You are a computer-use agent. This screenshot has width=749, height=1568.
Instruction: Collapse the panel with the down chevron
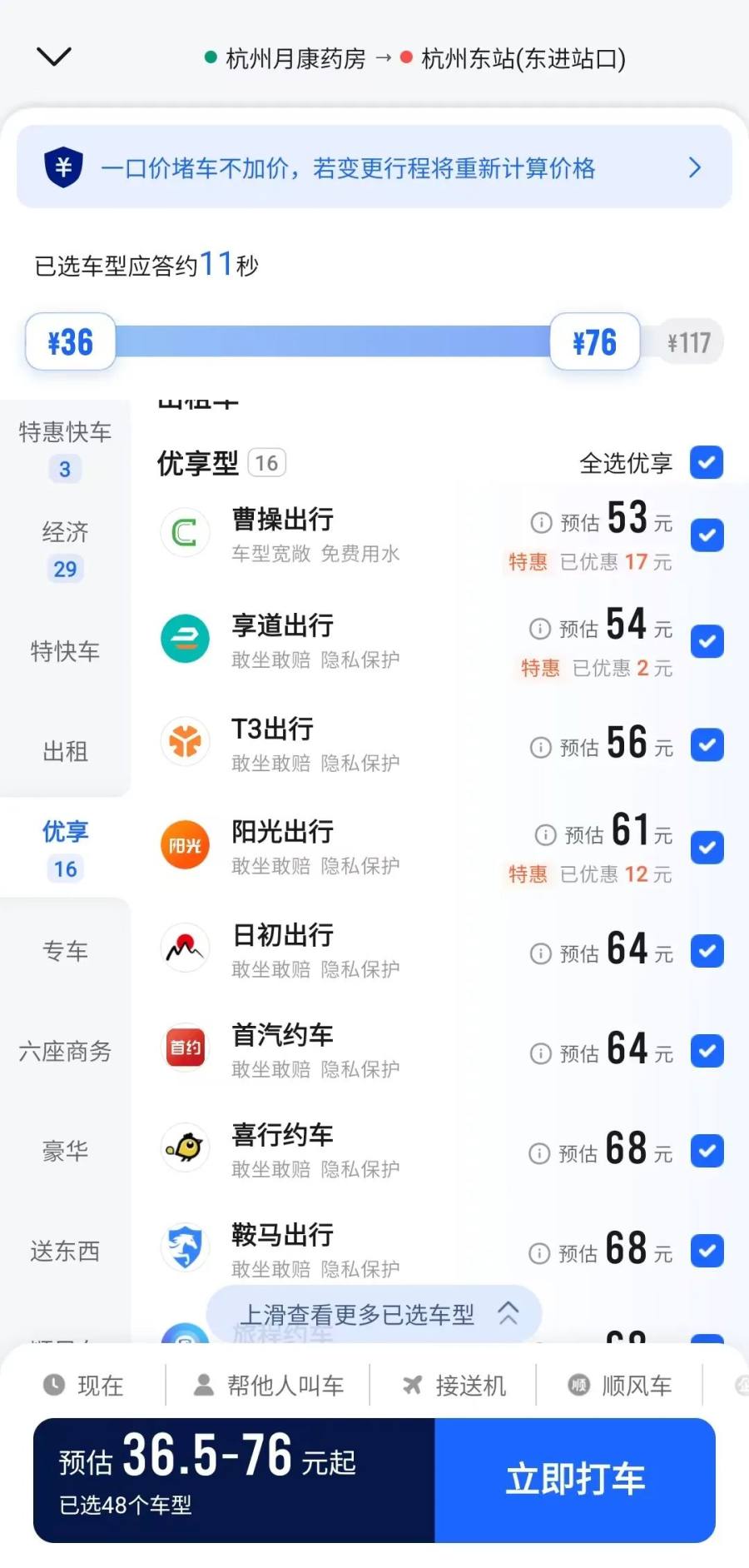55,57
